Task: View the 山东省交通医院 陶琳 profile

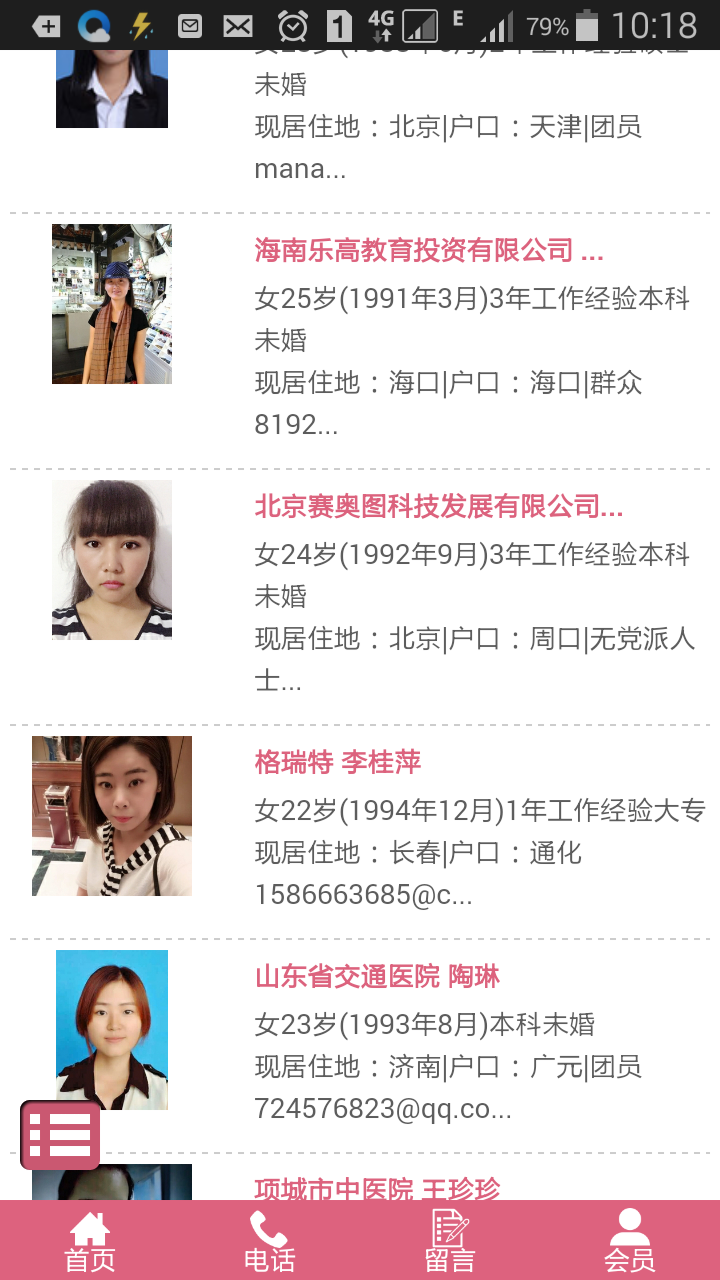Action: click(377, 976)
